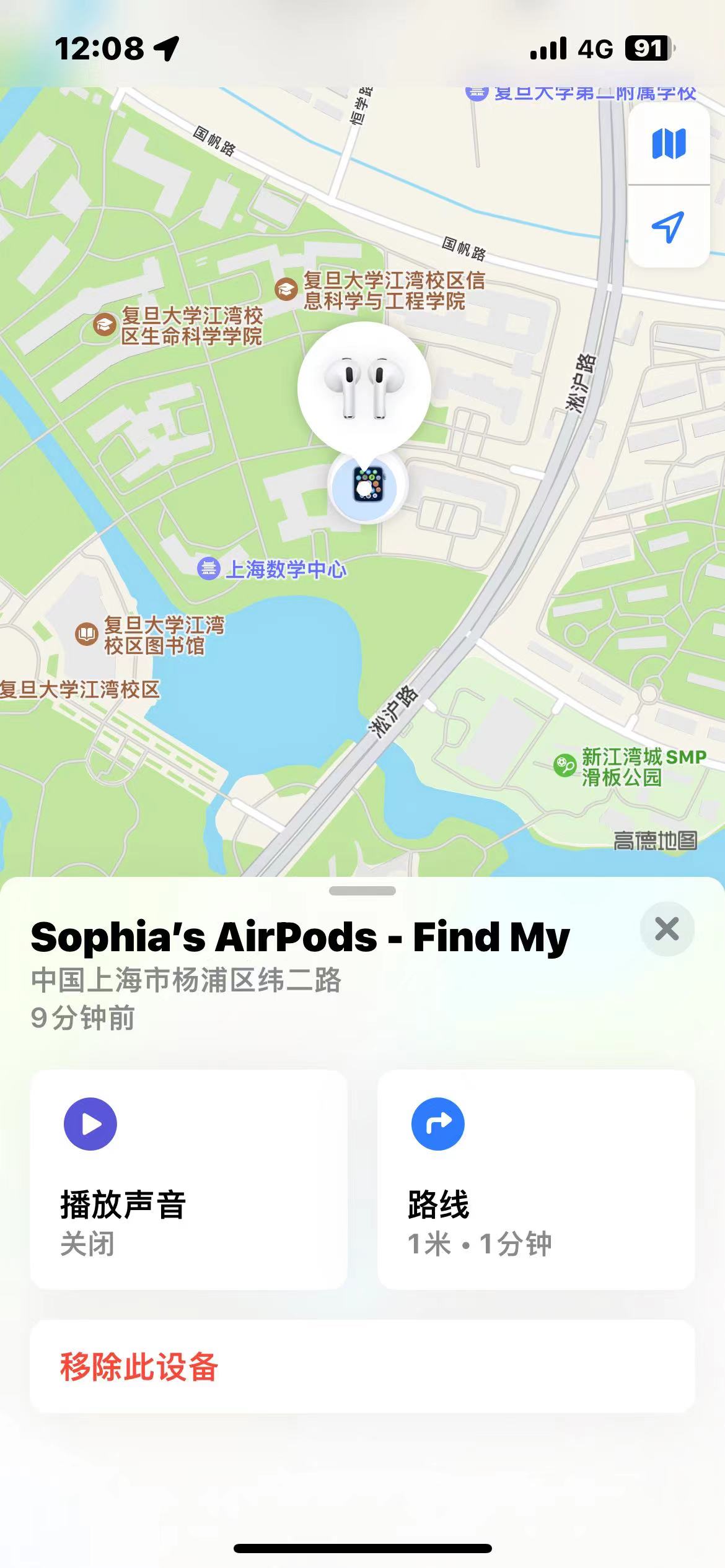Close the Sophia's AirPods panel
This screenshot has height=1568, width=725.
pos(667,929)
